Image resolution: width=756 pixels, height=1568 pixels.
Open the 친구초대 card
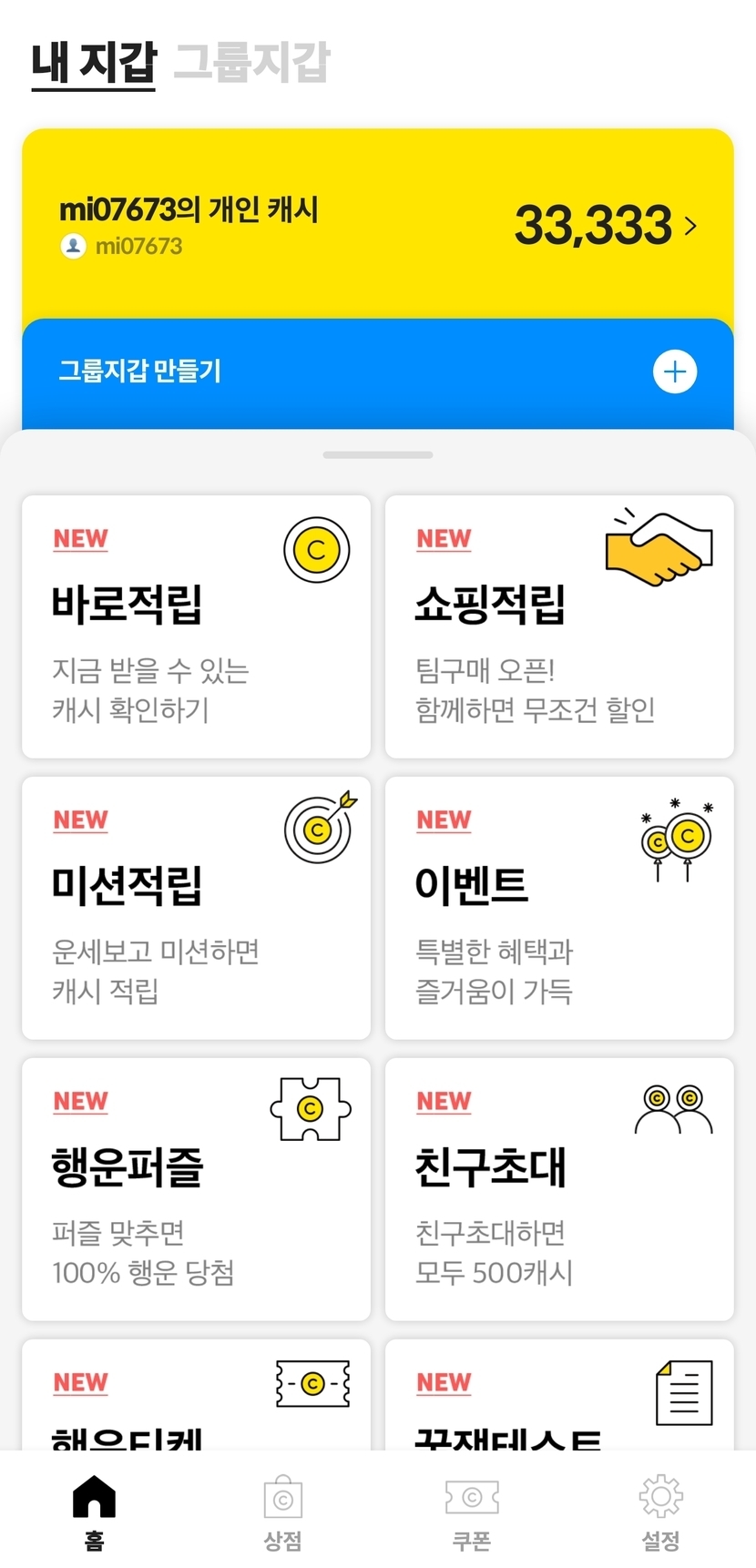[559, 1189]
